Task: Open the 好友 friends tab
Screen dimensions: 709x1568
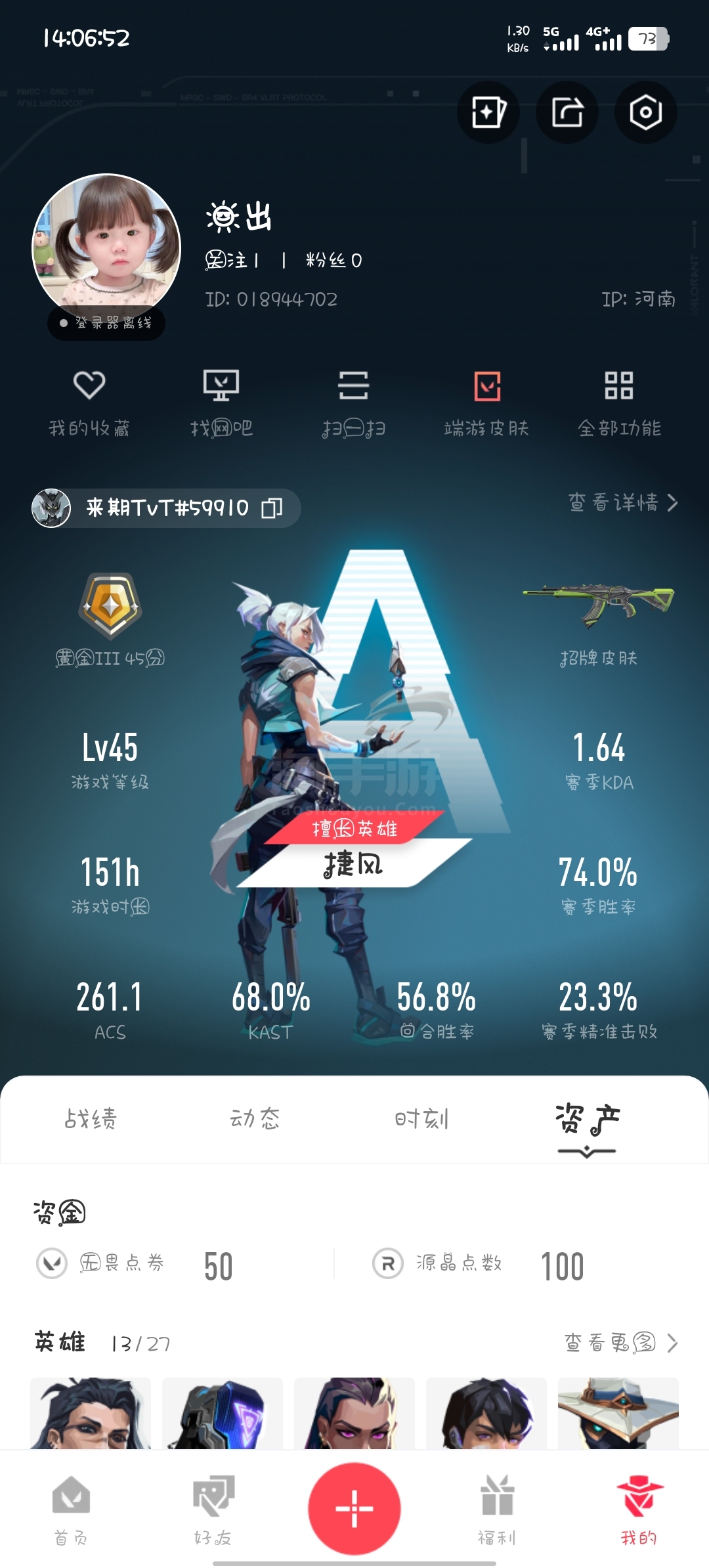Action: coord(213,1510)
